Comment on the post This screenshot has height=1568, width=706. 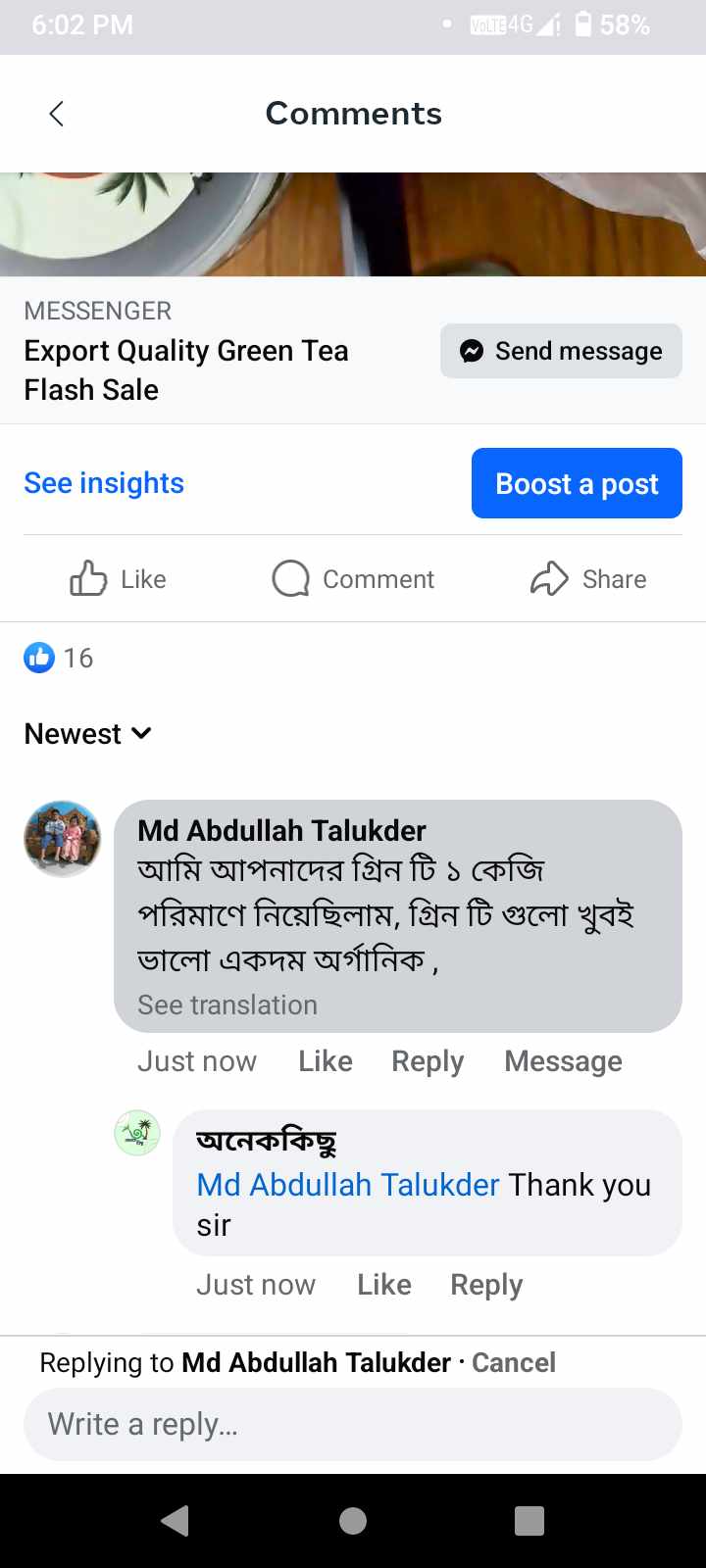point(353,579)
